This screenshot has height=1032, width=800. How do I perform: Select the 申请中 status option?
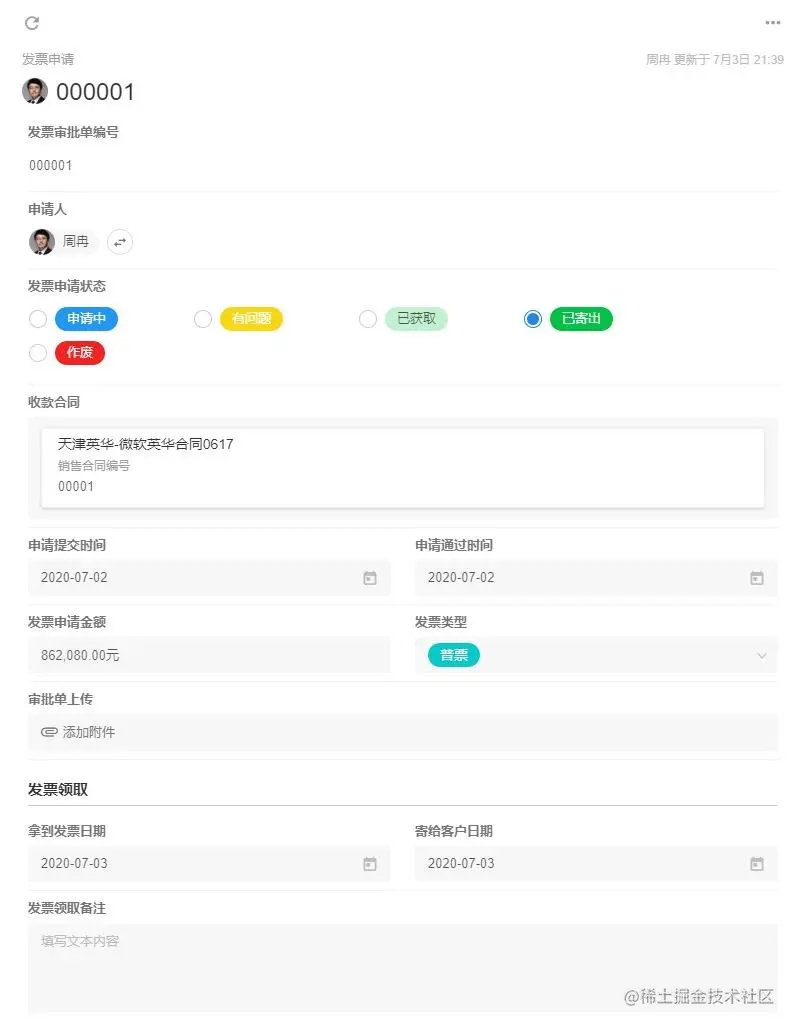coord(38,319)
